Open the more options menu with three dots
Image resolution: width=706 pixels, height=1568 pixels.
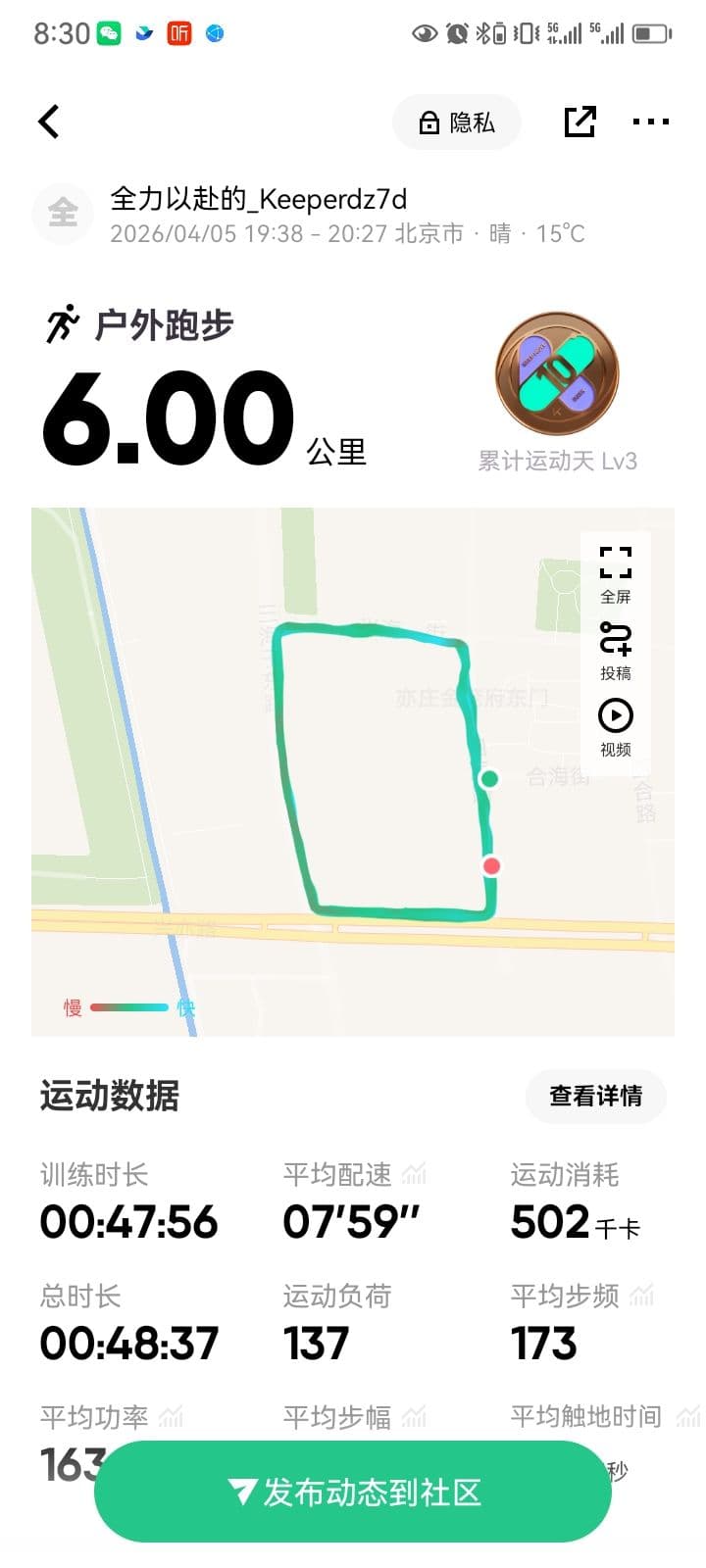pos(650,122)
